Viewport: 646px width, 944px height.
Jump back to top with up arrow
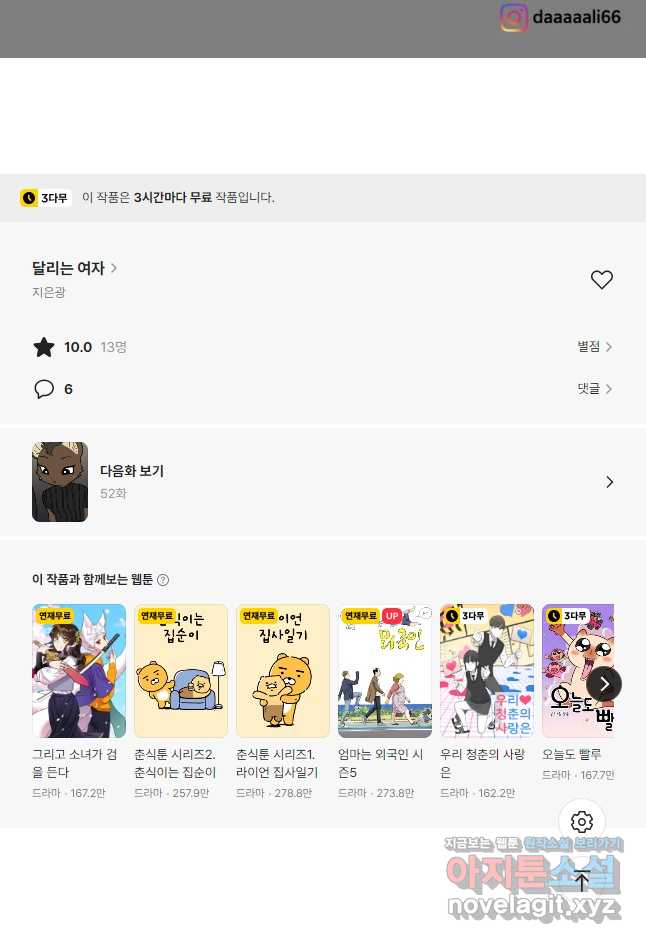pos(582,881)
